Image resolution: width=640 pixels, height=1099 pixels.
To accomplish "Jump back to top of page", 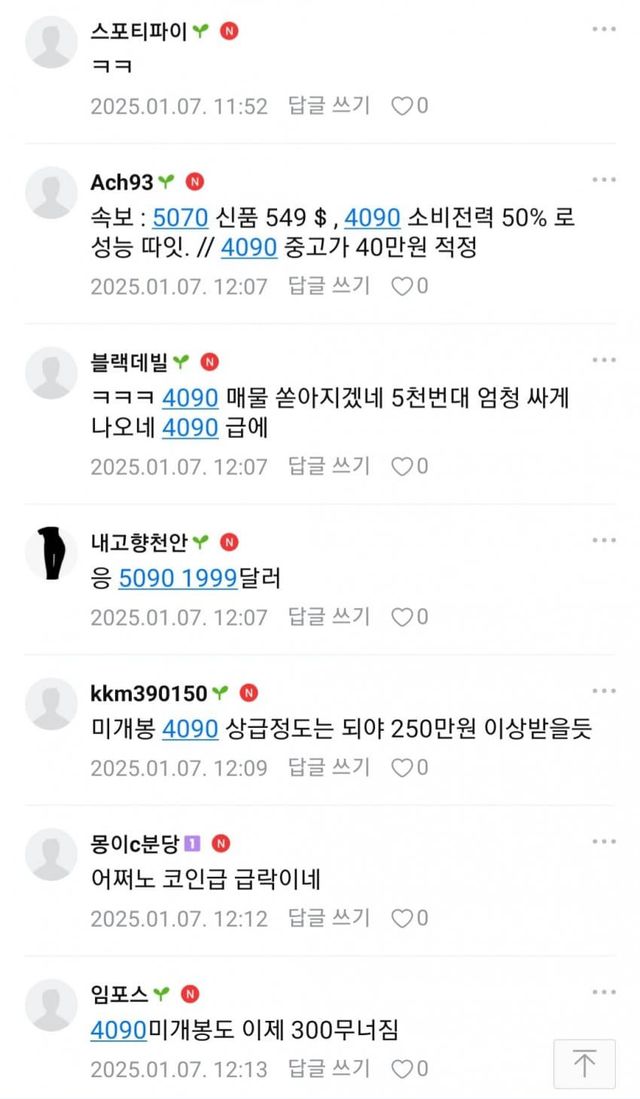I will 584,1063.
